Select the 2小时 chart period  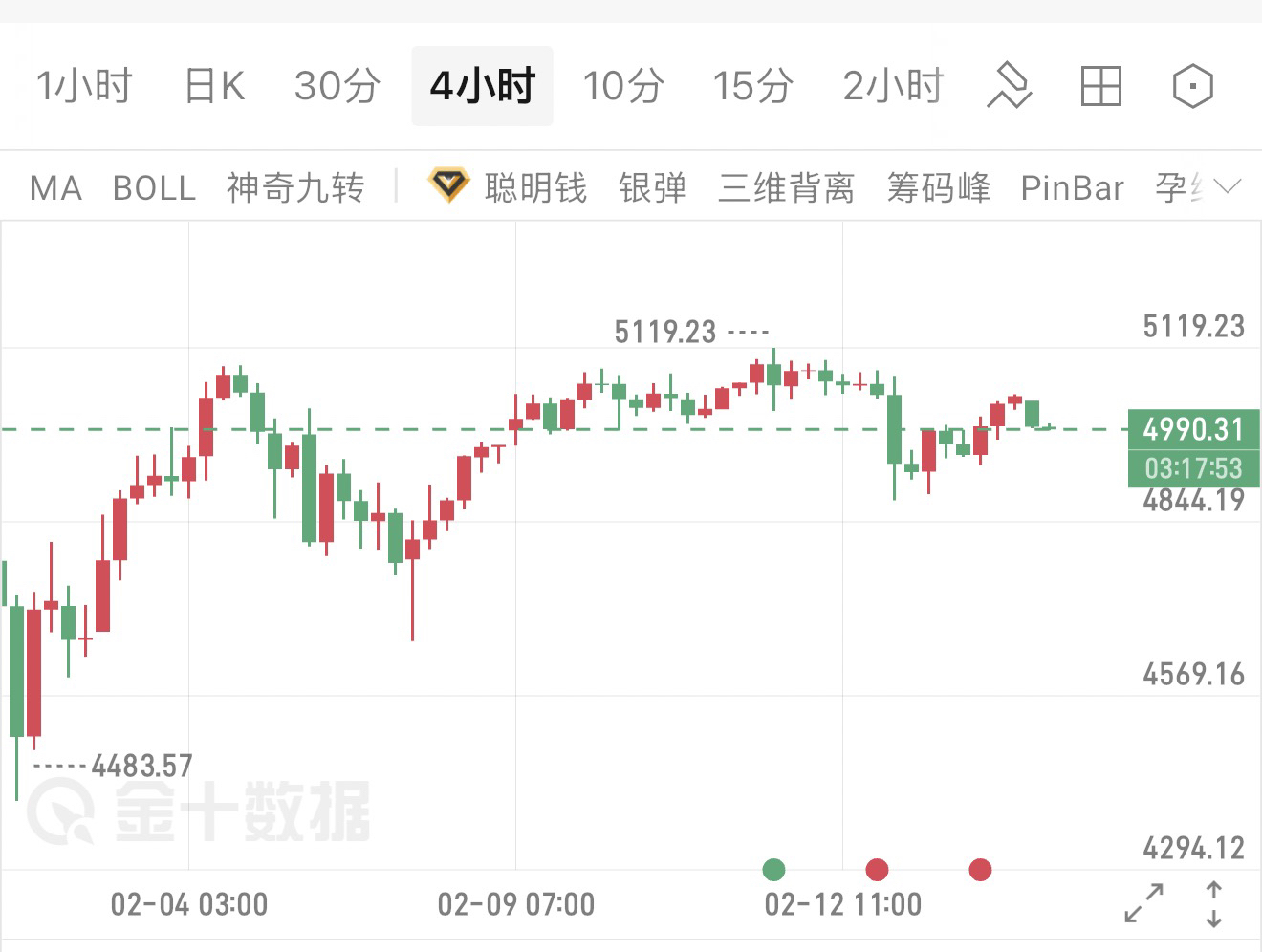tap(893, 86)
